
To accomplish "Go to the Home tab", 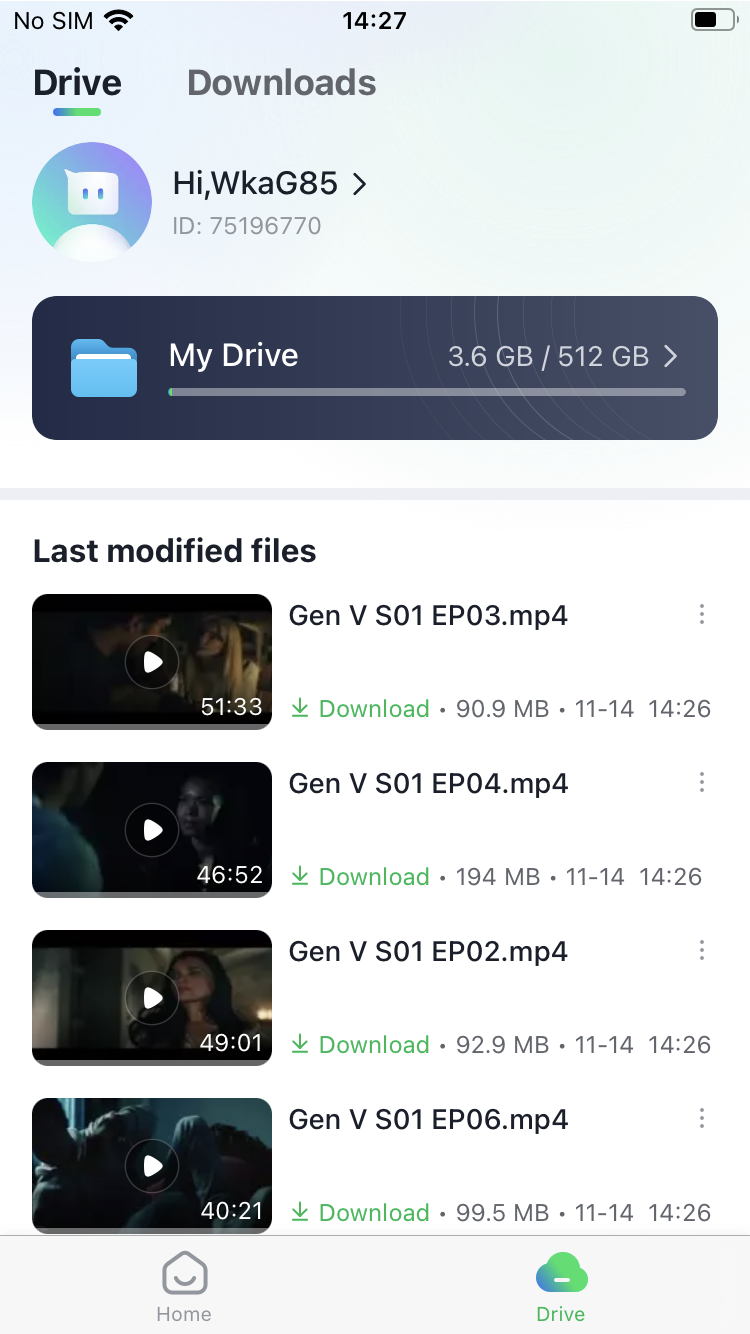I will (184, 1287).
